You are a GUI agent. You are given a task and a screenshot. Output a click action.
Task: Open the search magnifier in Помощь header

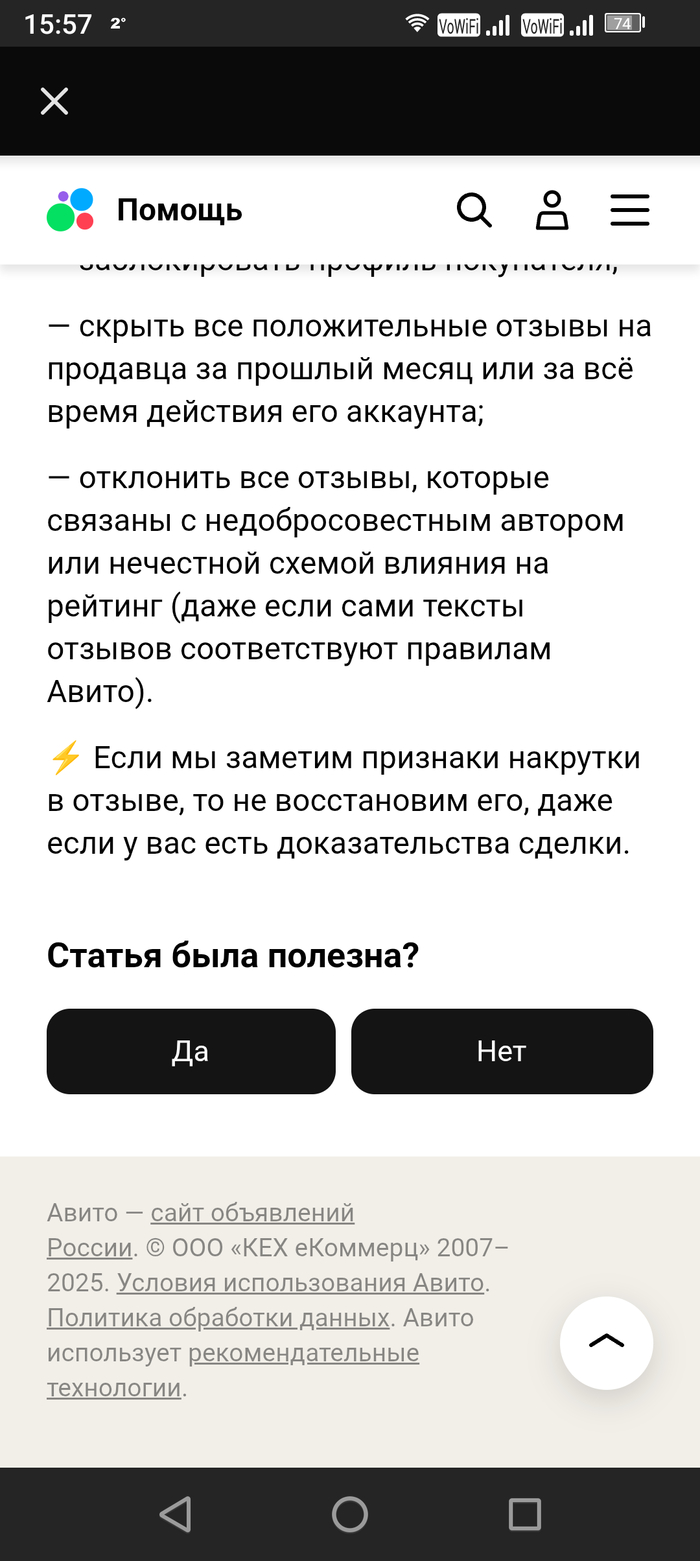(474, 211)
